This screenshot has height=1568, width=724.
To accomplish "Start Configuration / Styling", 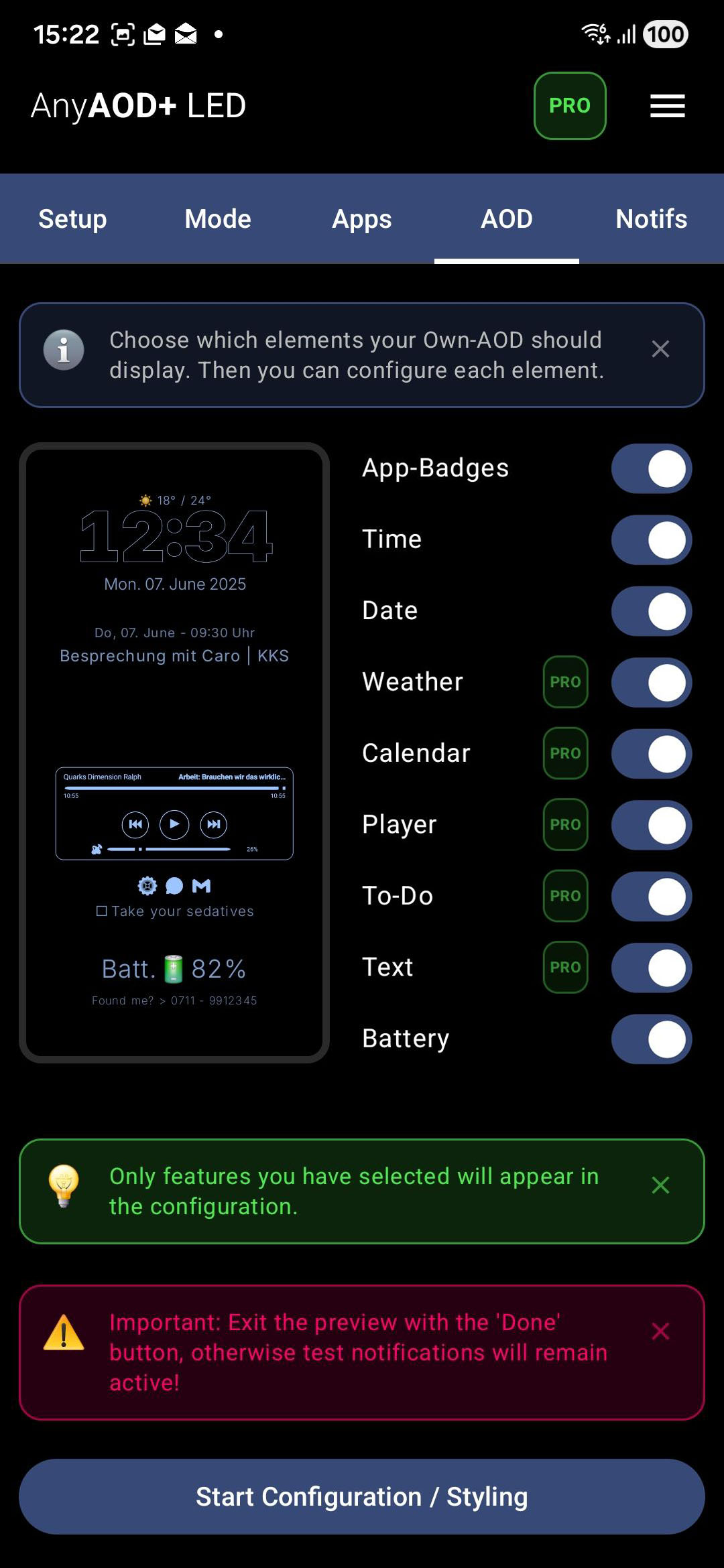I will click(362, 1497).
